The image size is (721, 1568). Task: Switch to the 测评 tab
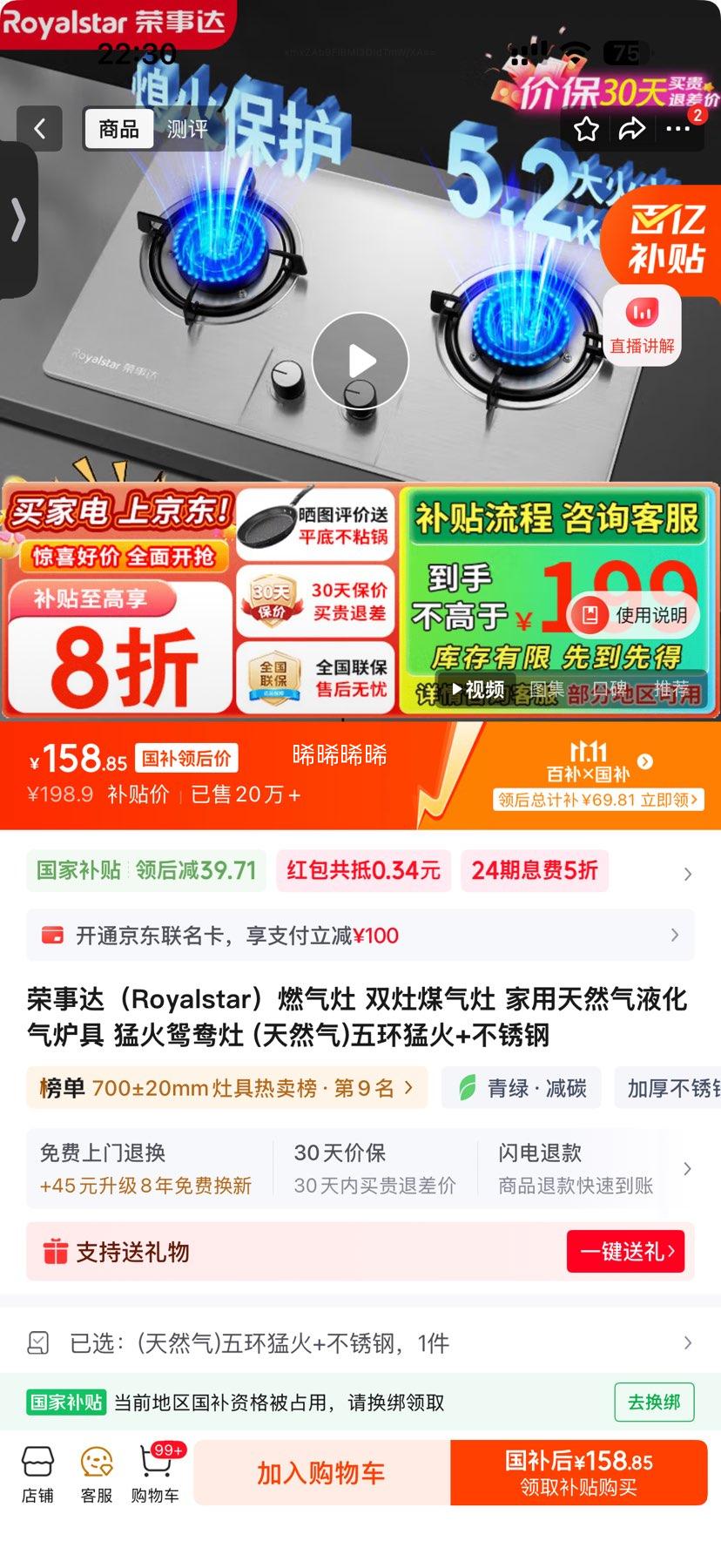[187, 129]
